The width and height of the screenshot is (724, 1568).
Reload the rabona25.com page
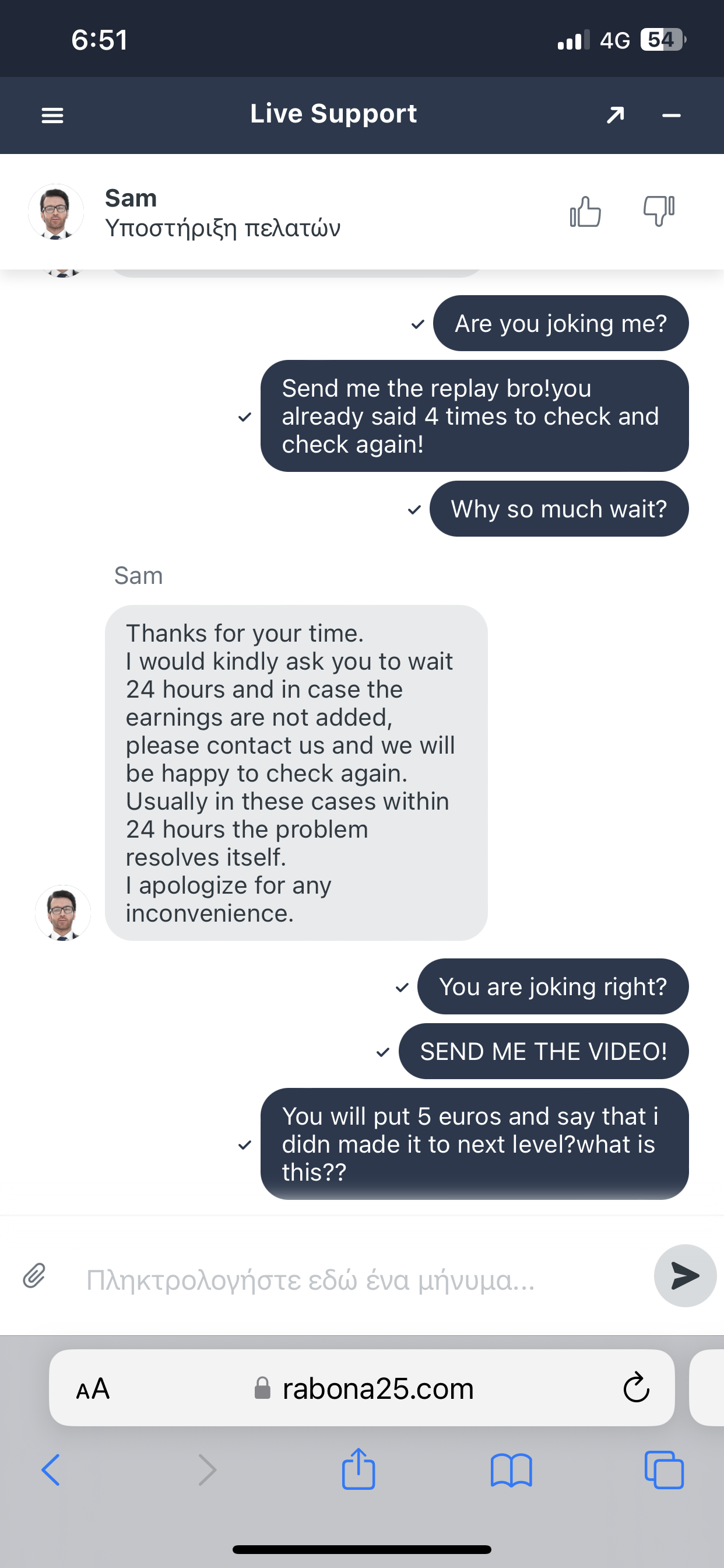point(637,1388)
